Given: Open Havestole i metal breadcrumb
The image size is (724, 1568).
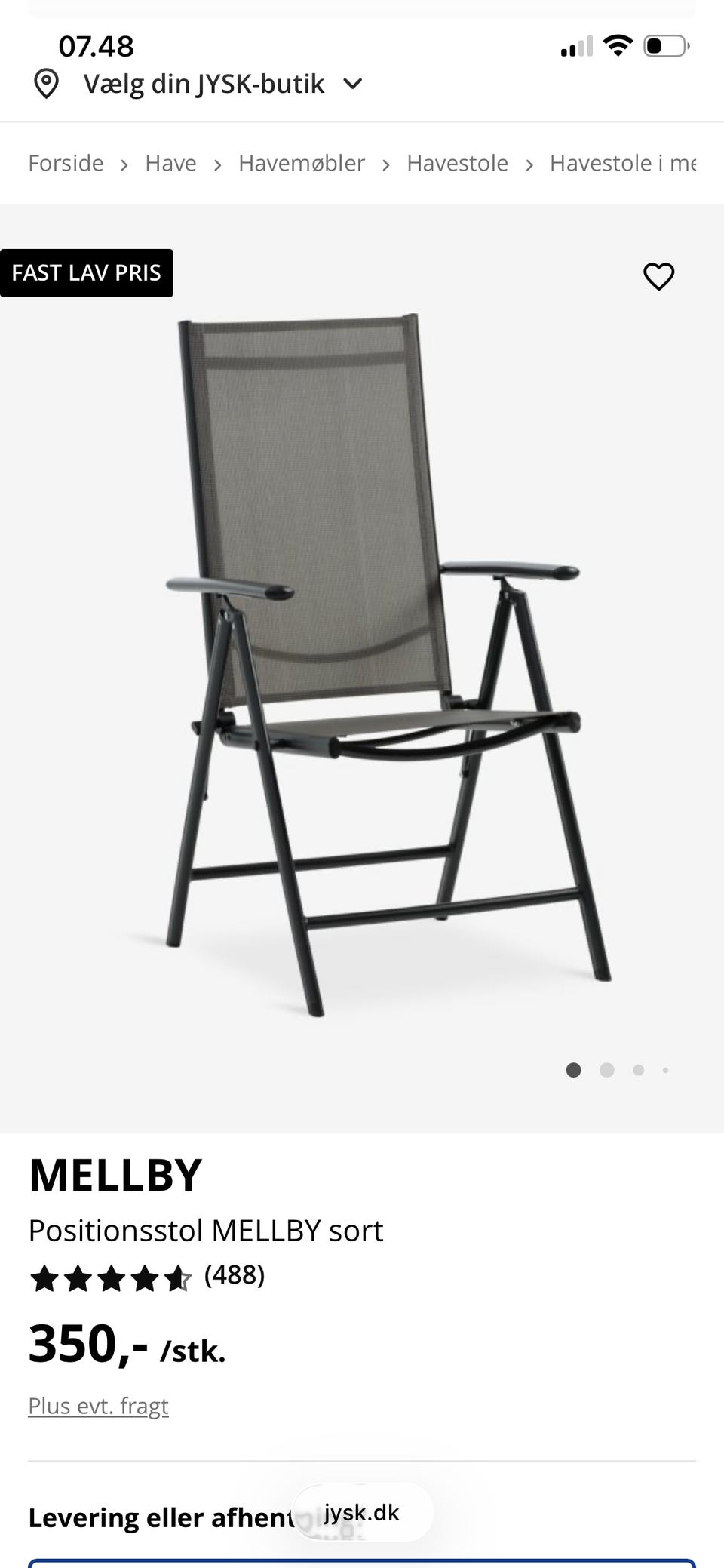Looking at the screenshot, I should [622, 163].
